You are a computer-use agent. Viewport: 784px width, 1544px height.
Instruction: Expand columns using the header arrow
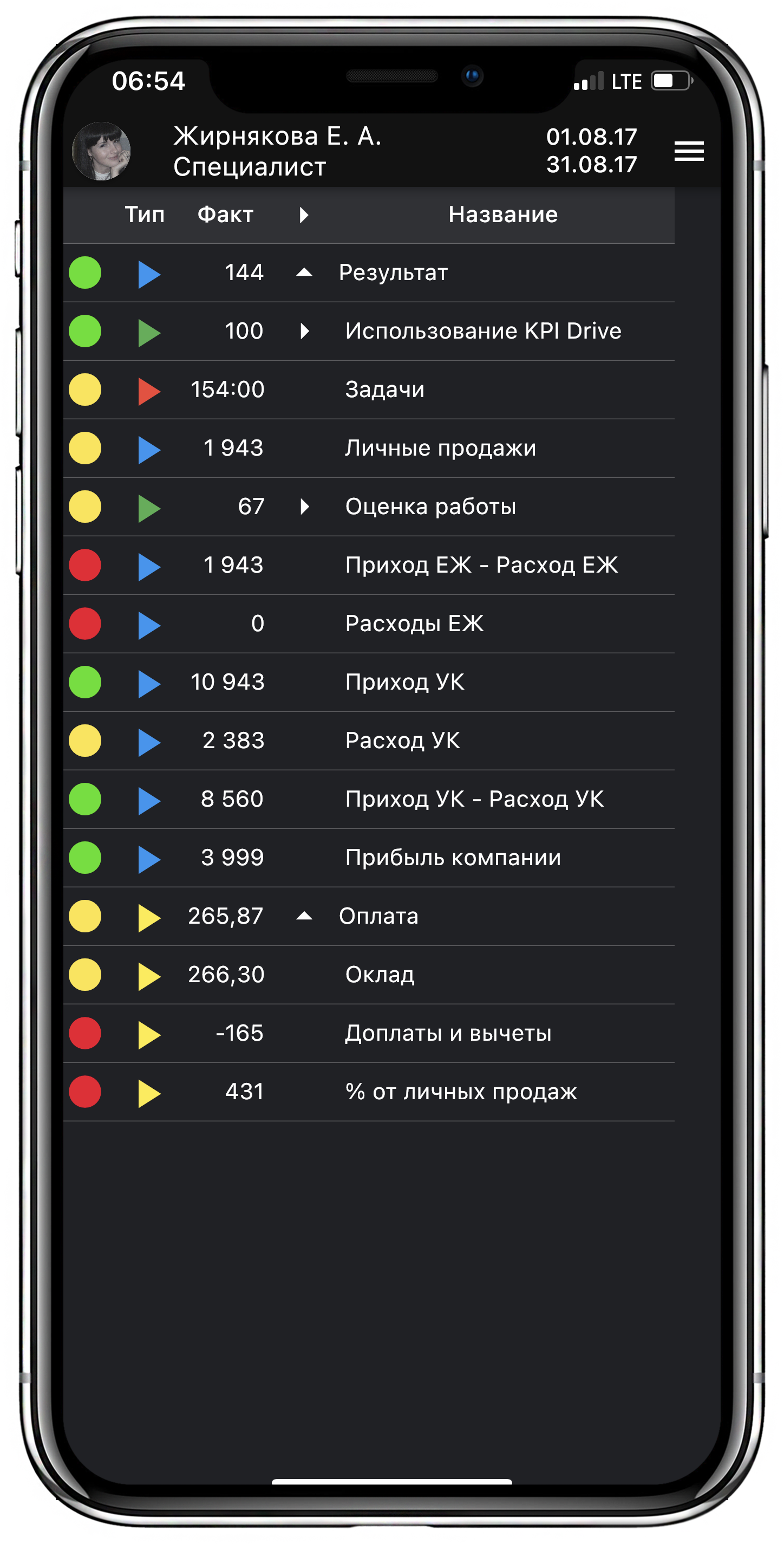pyautogui.click(x=304, y=215)
